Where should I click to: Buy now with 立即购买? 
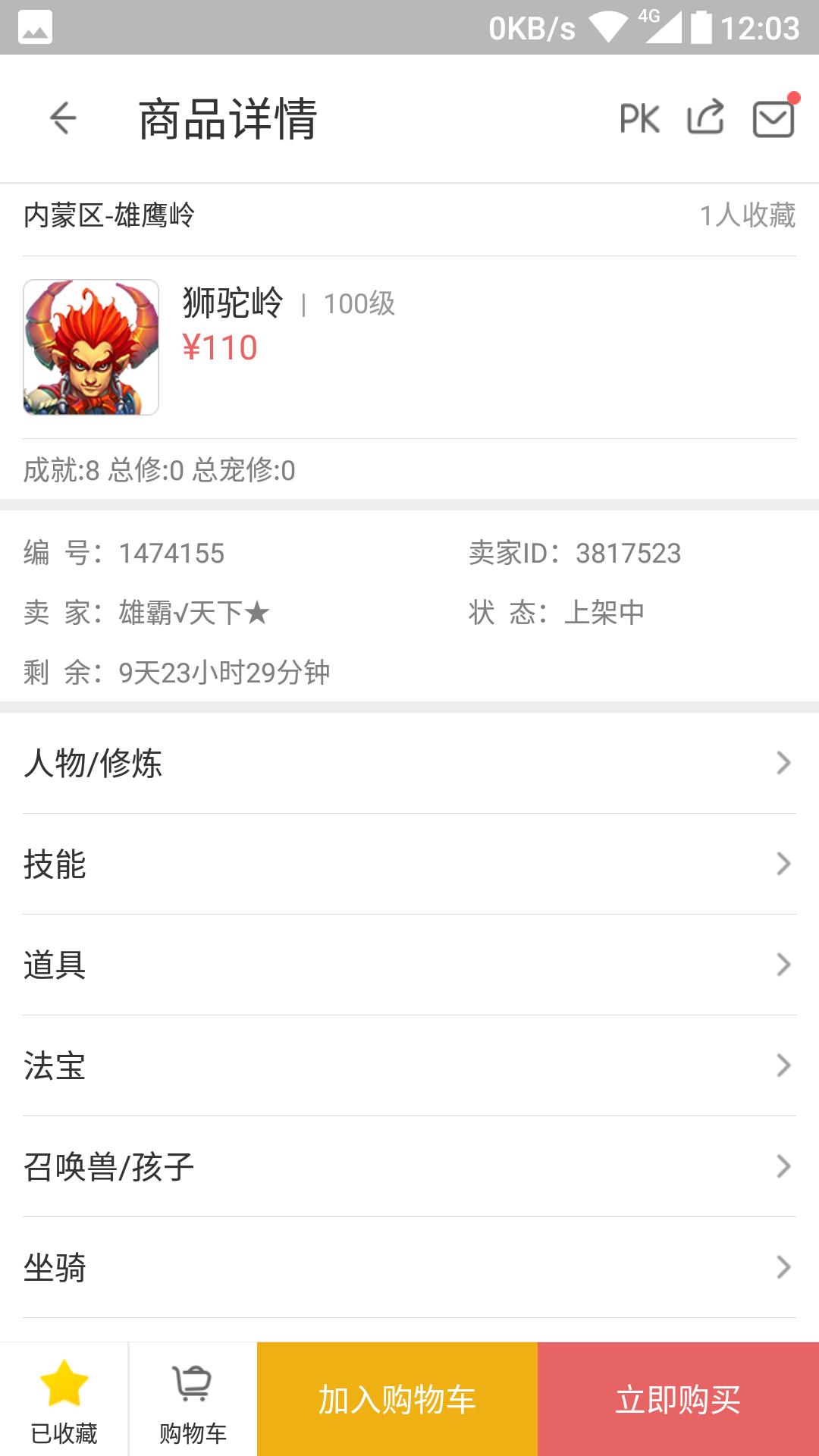[678, 1399]
